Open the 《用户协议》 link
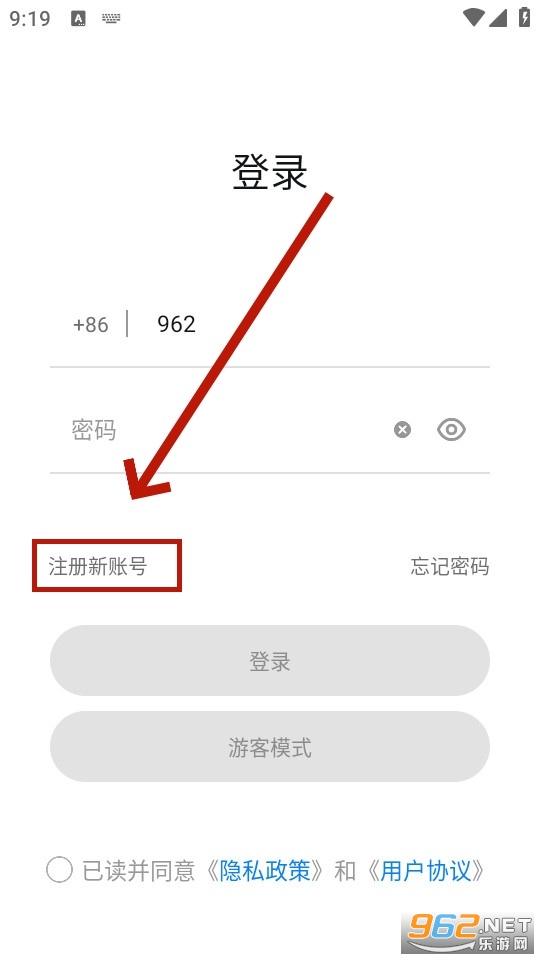Viewport: 540px width, 960px height. tap(426, 870)
